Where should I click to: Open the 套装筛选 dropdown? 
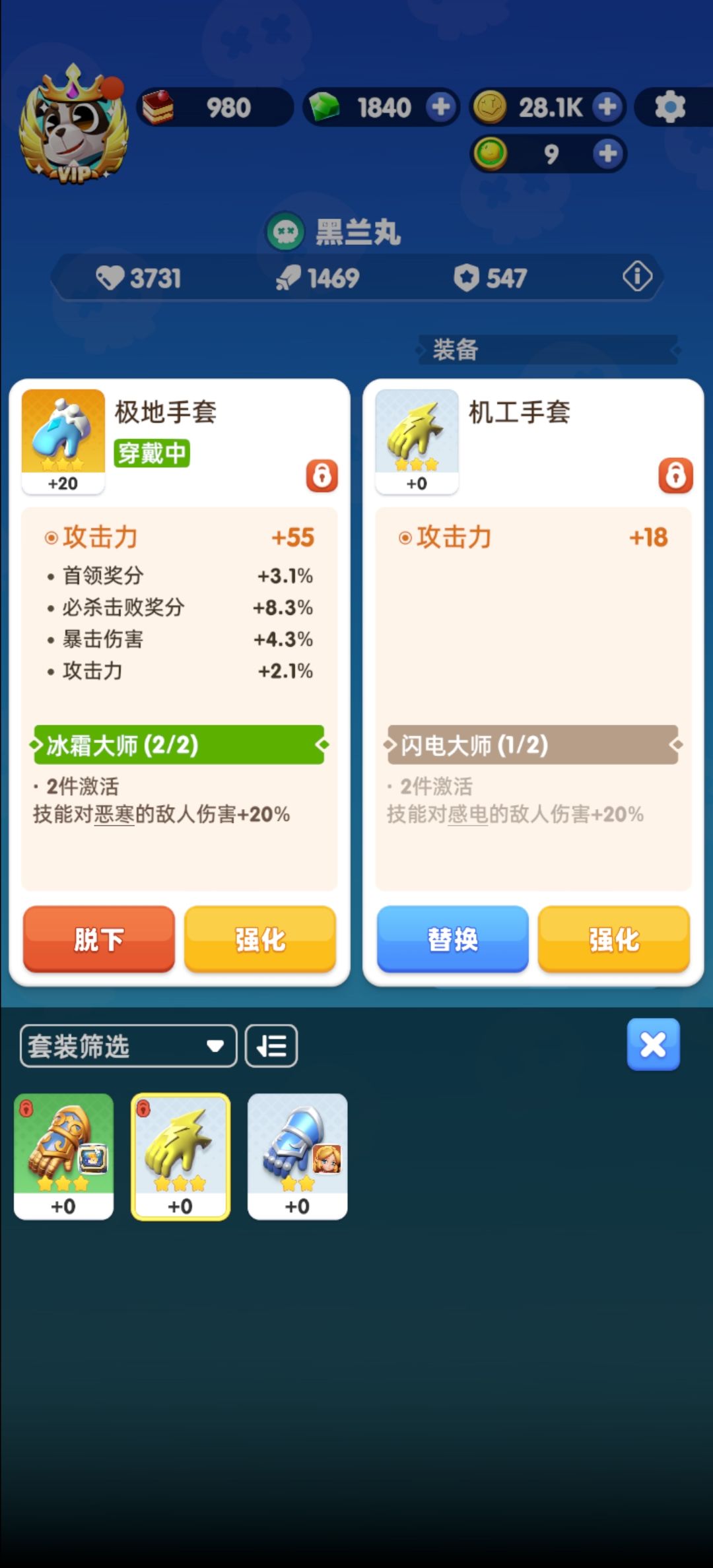127,1045
